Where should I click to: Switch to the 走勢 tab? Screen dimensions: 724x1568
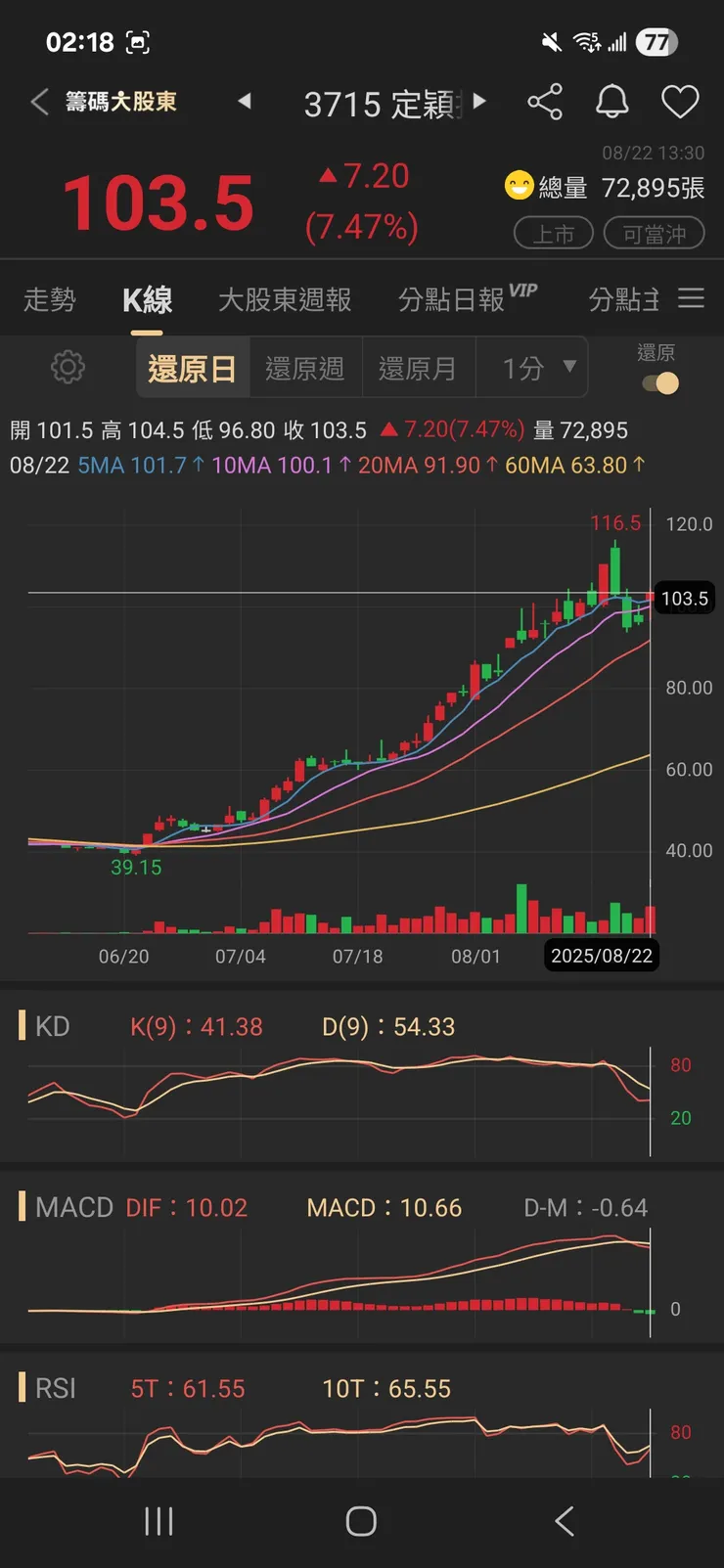(48, 300)
